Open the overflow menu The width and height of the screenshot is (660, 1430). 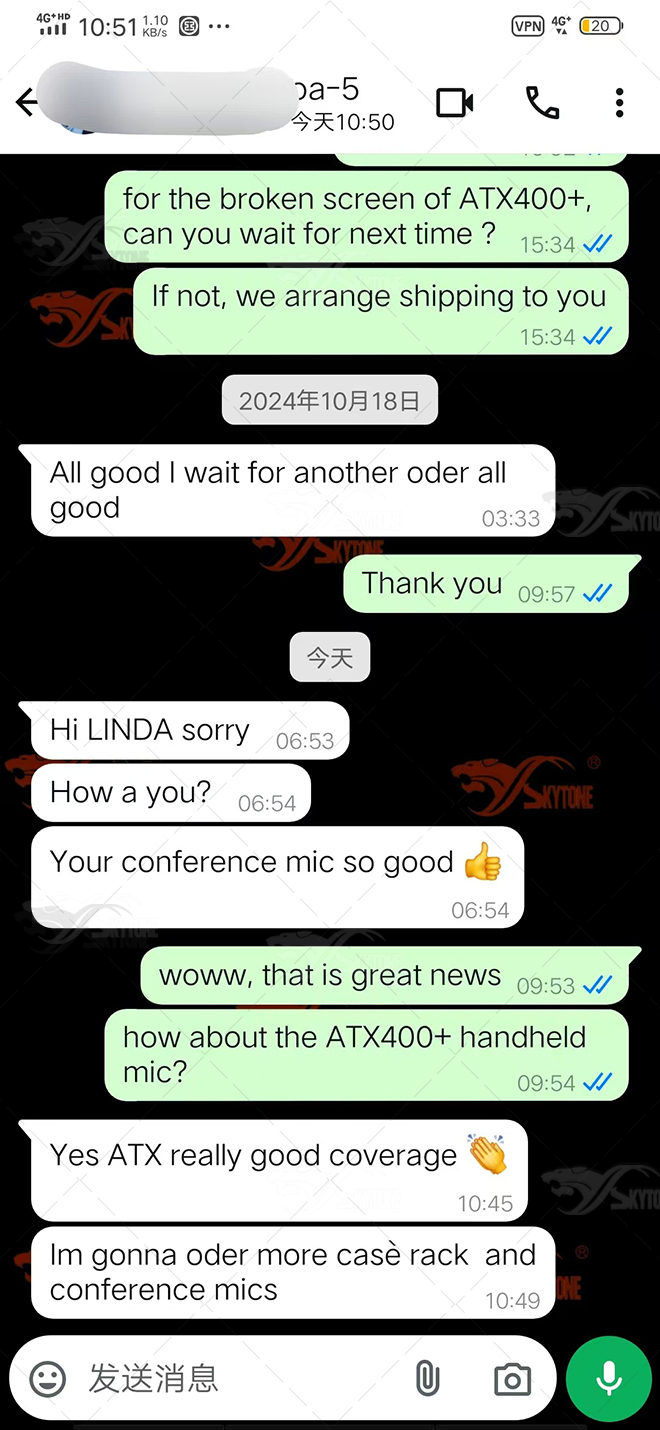tap(620, 102)
